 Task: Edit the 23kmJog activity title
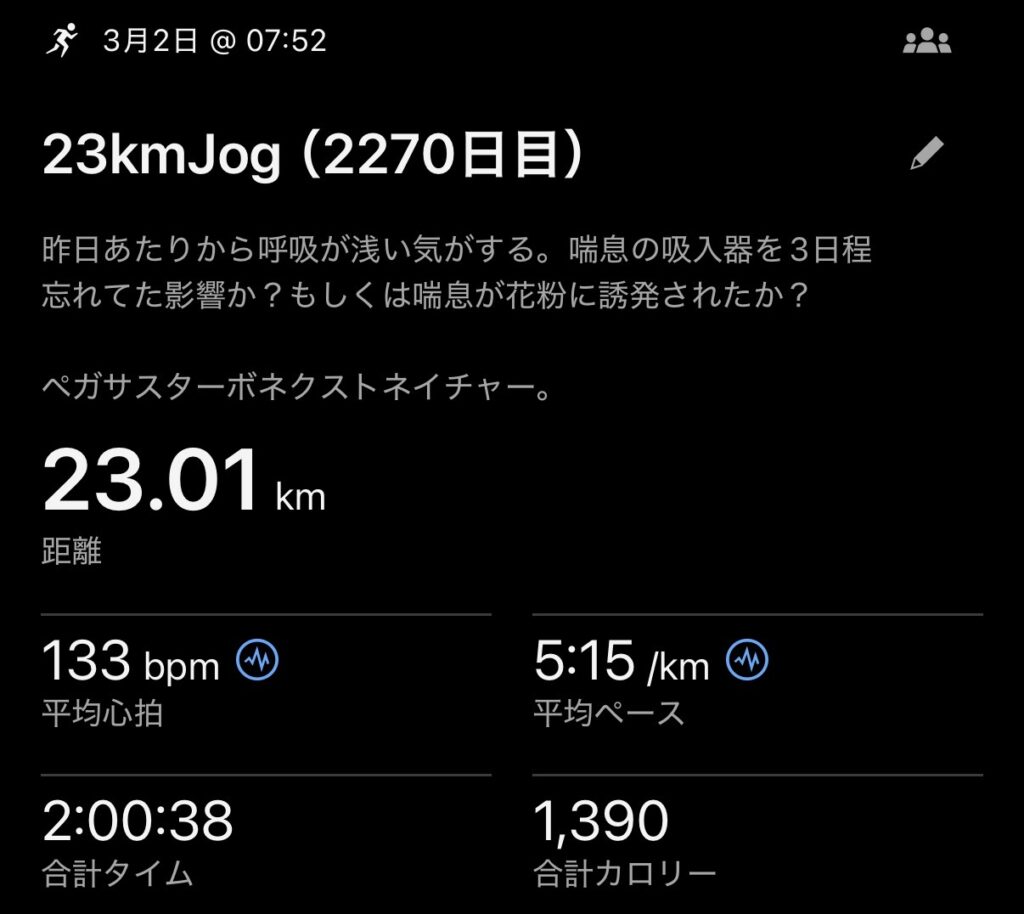click(x=927, y=154)
